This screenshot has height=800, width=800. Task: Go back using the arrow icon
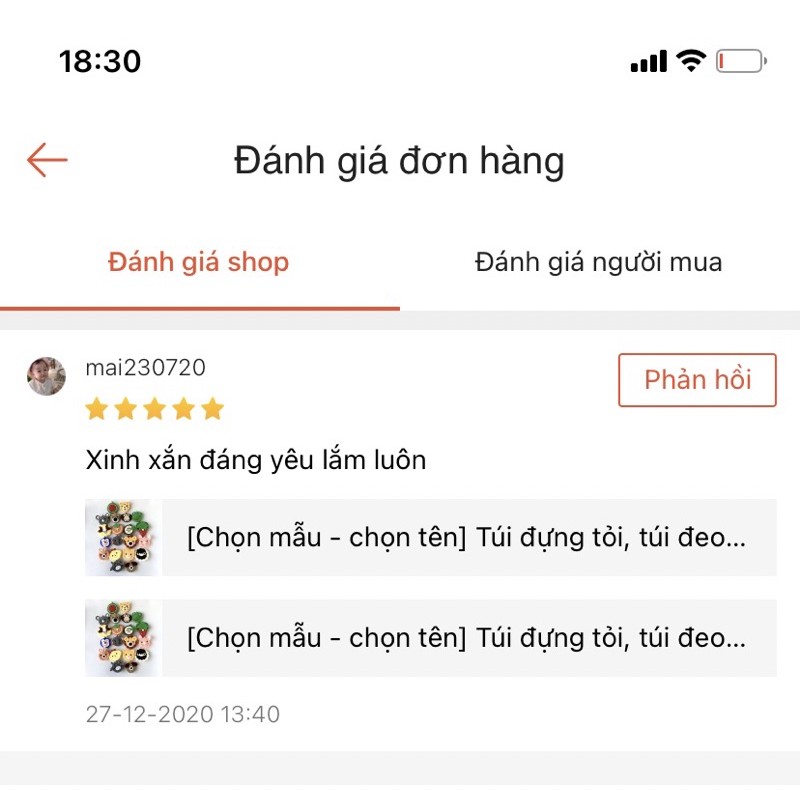(x=47, y=160)
